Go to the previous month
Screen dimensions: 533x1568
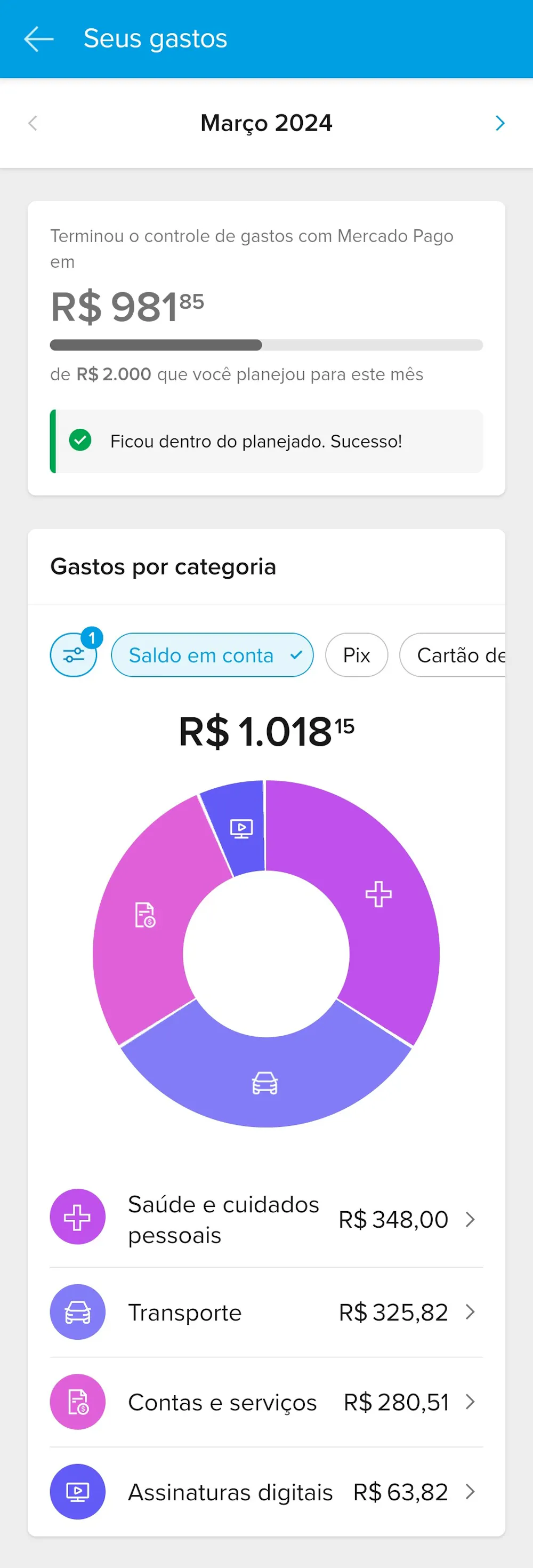33,124
